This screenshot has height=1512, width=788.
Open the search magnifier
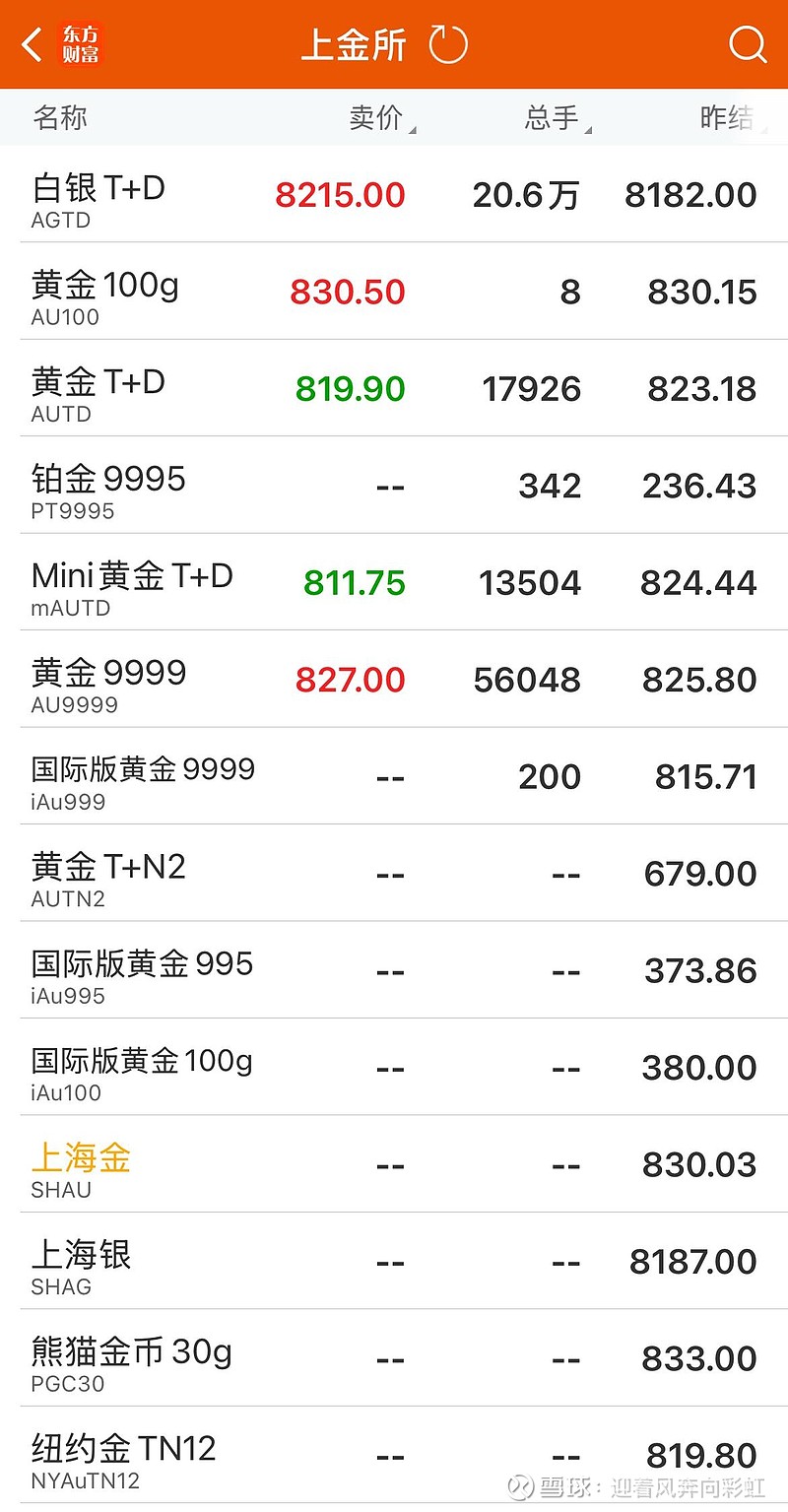(747, 44)
